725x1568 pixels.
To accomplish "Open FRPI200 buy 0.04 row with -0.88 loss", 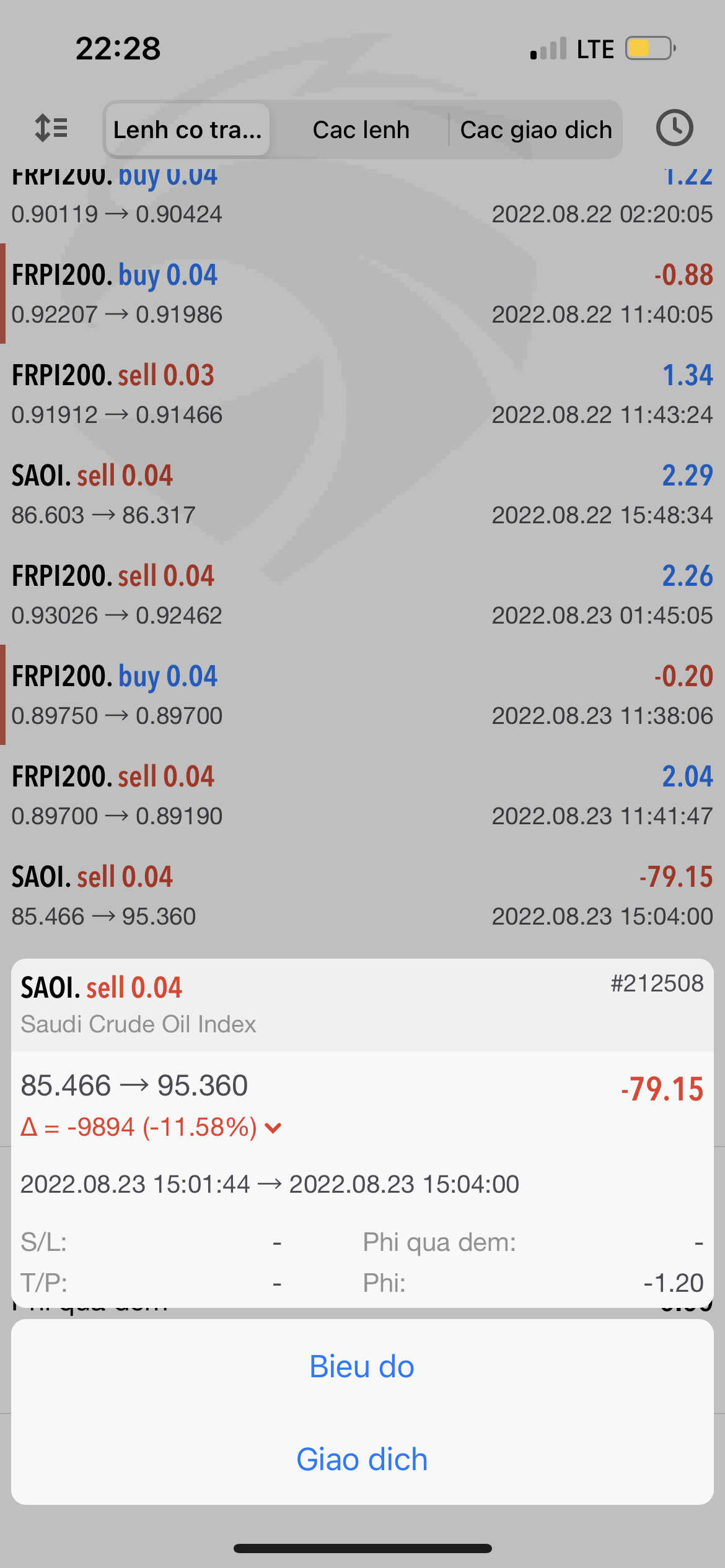I will 362,294.
